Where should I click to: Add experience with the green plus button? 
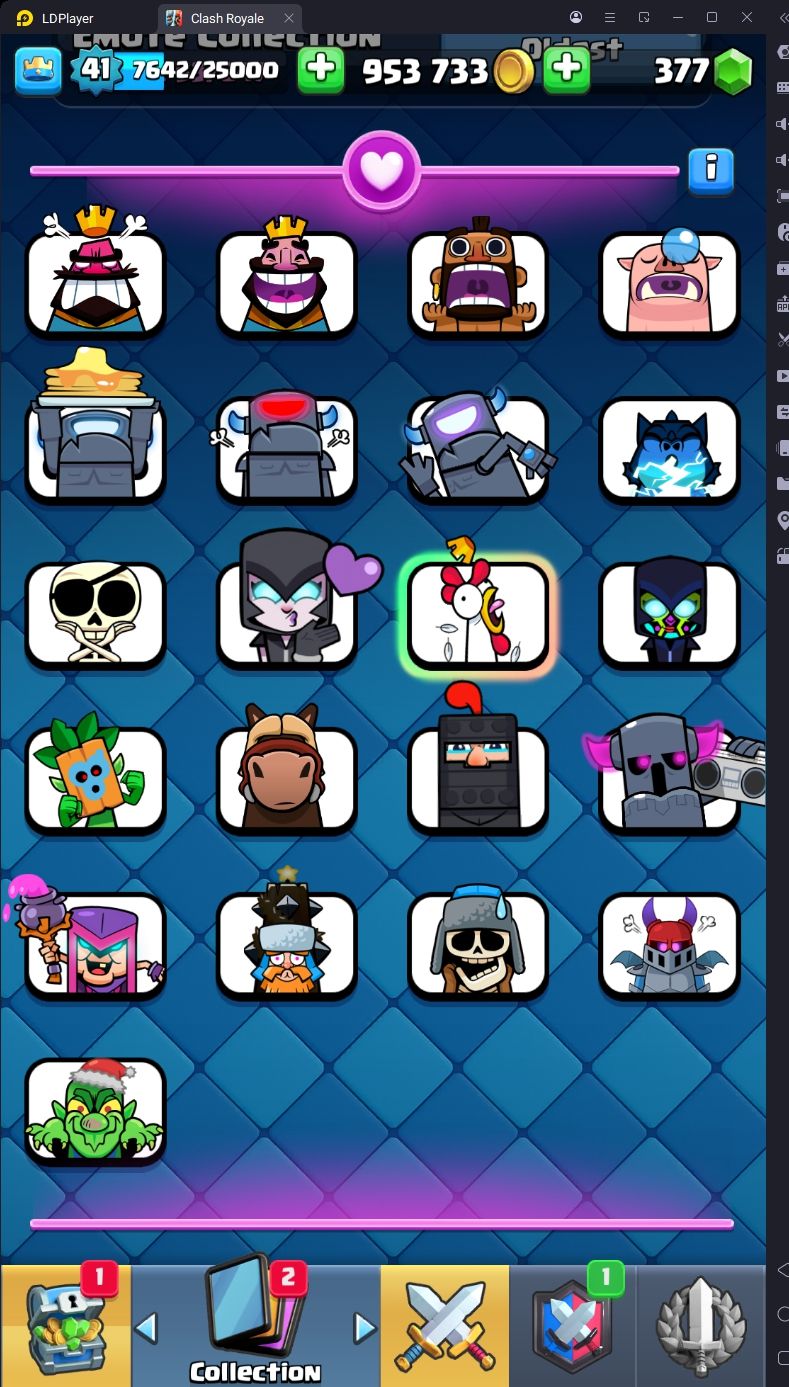(321, 71)
